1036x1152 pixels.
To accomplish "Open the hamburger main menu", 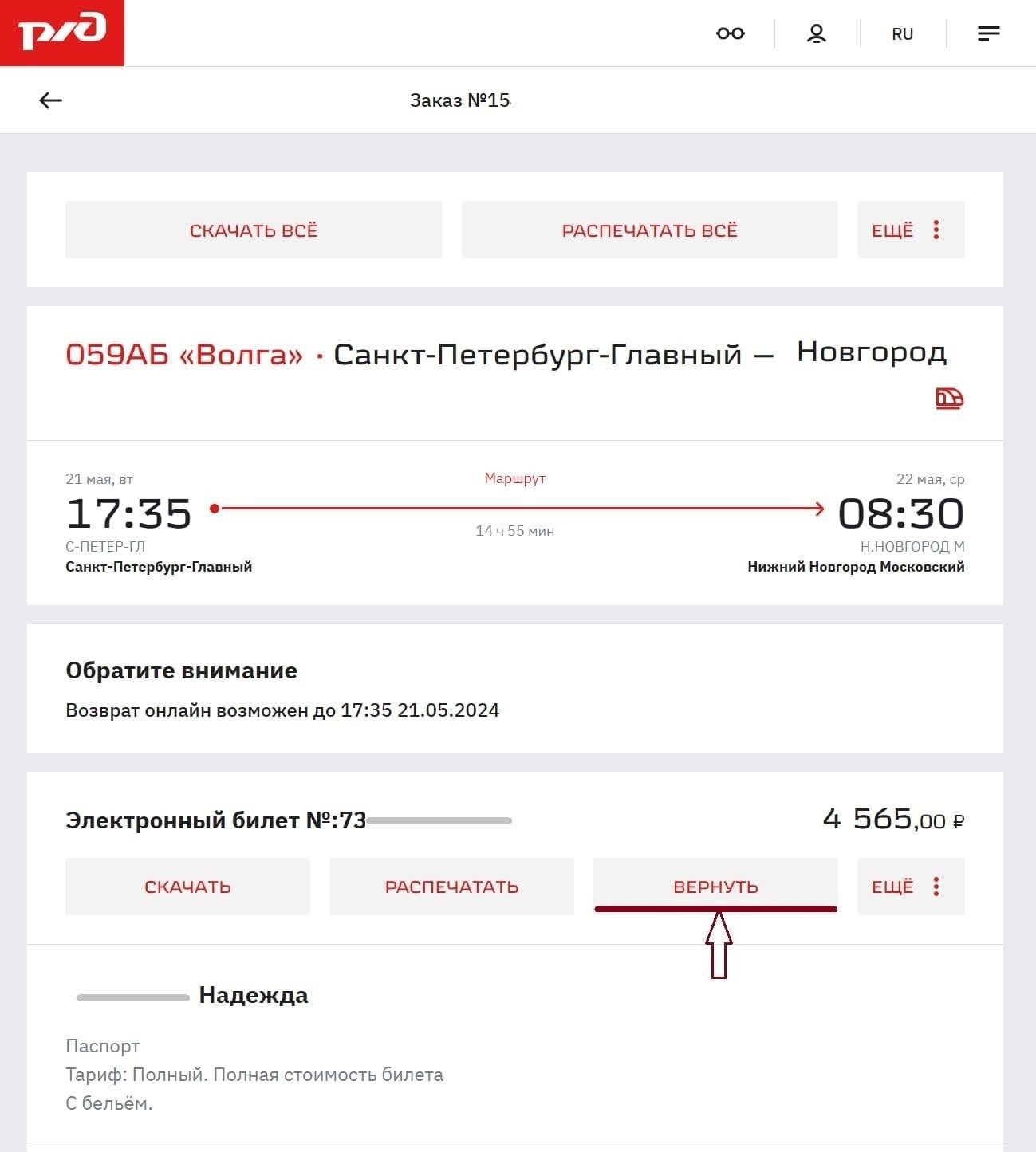I will (988, 33).
